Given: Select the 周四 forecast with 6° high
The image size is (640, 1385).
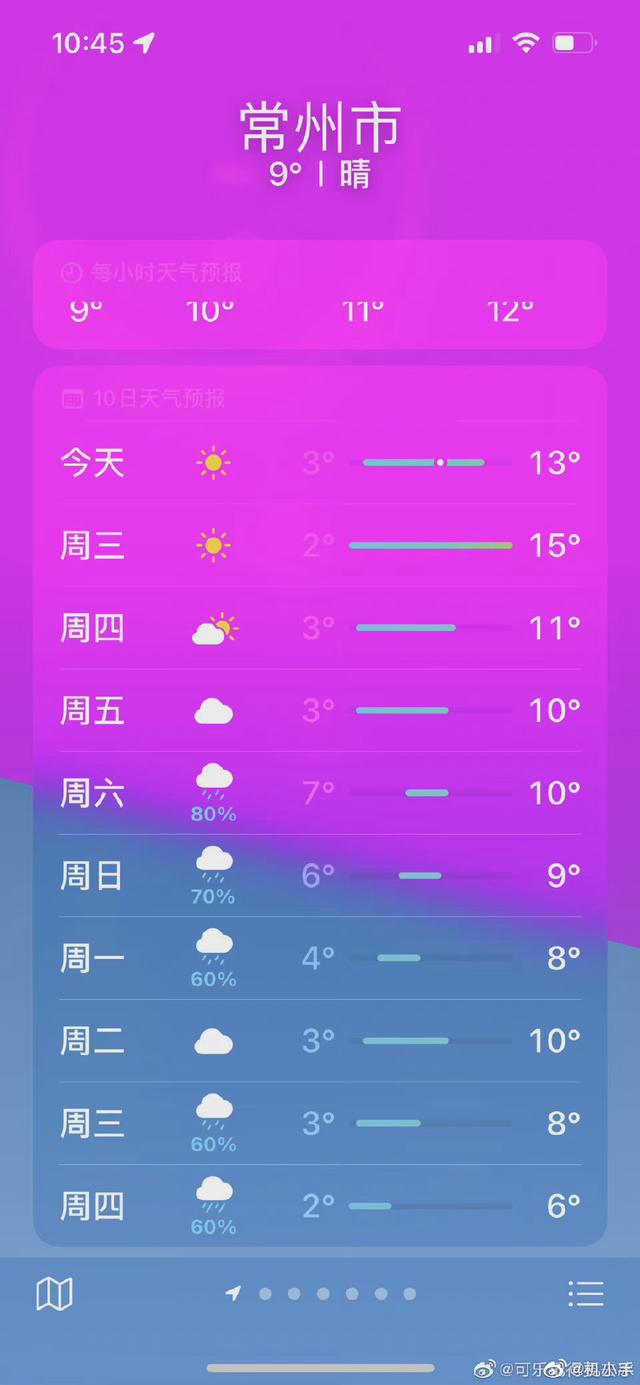Looking at the screenshot, I should pos(320,1206).
